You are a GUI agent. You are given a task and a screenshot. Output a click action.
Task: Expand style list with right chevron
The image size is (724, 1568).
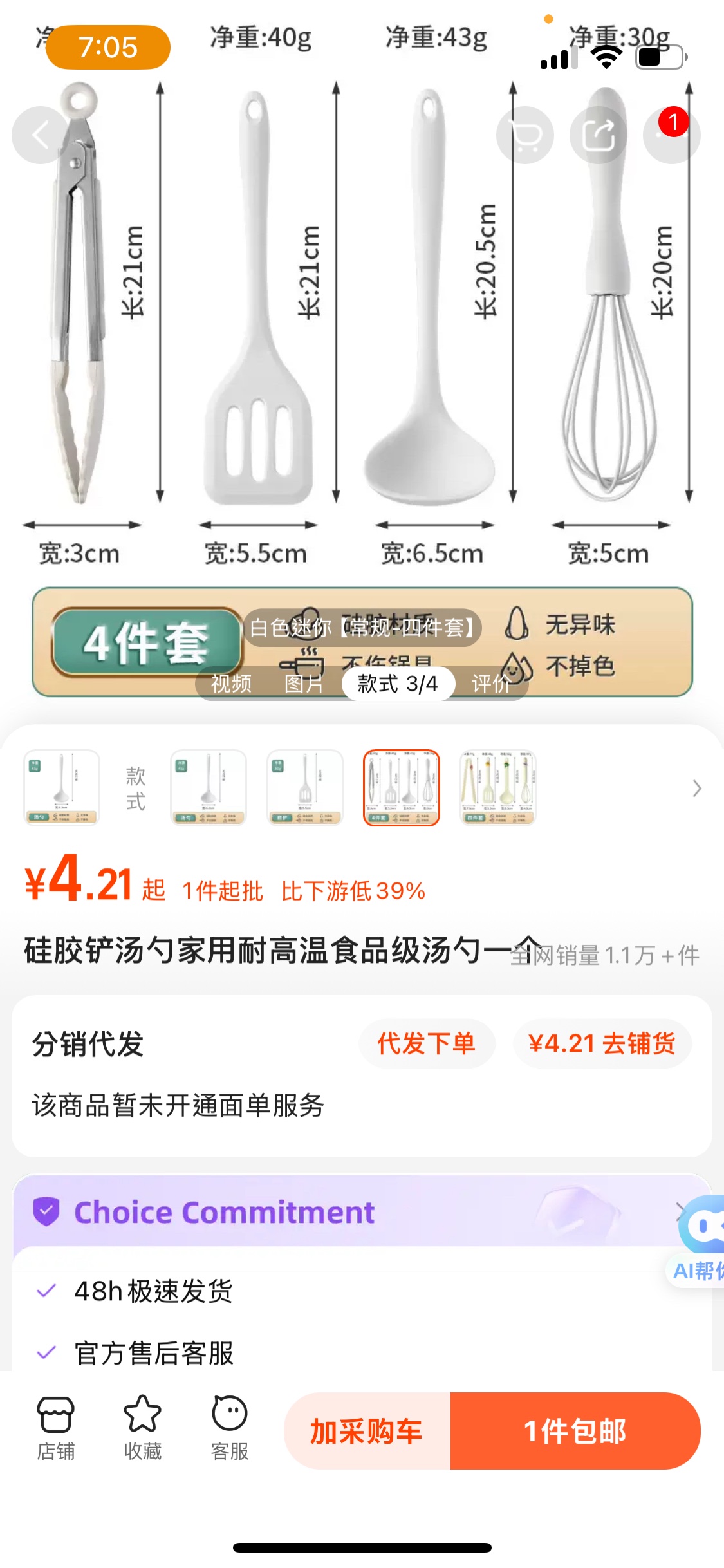tap(697, 788)
